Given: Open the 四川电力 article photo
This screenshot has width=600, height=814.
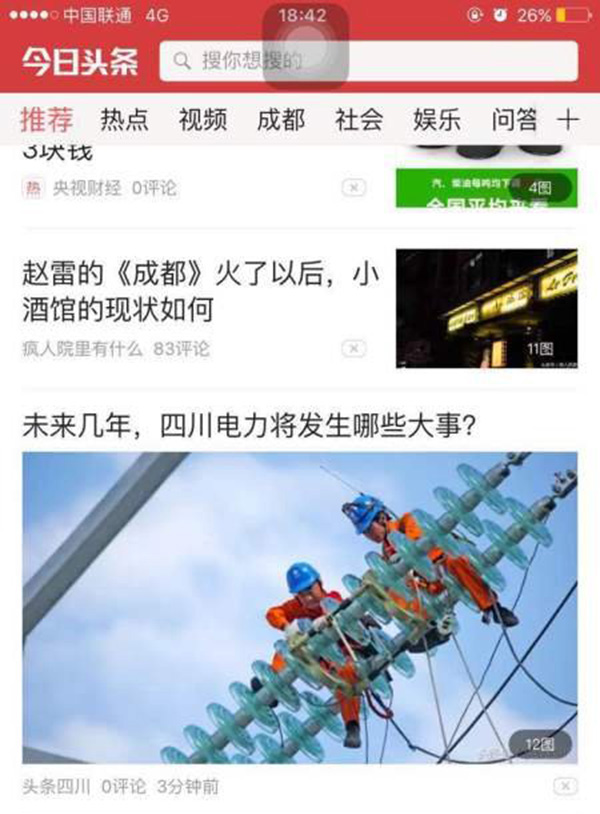Looking at the screenshot, I should point(300,608).
